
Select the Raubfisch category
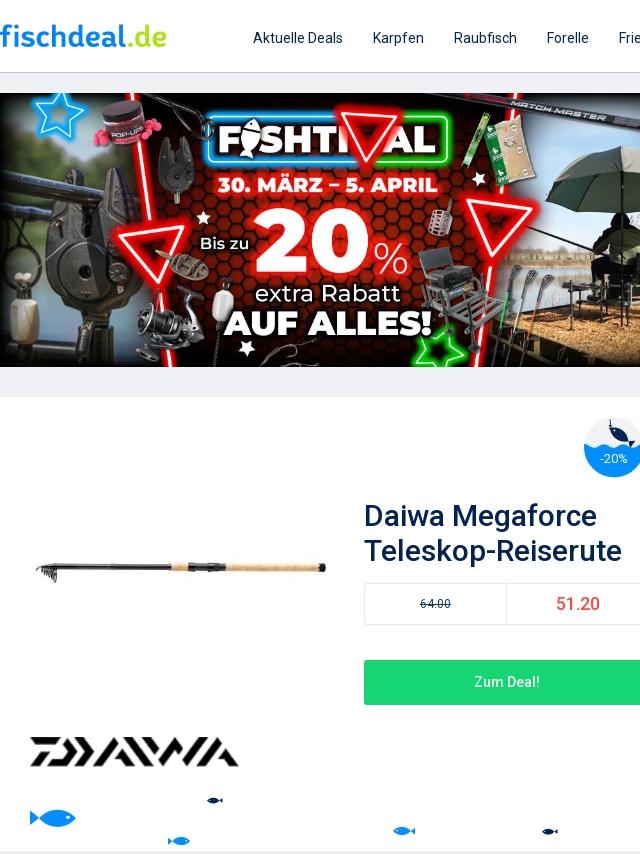click(485, 38)
